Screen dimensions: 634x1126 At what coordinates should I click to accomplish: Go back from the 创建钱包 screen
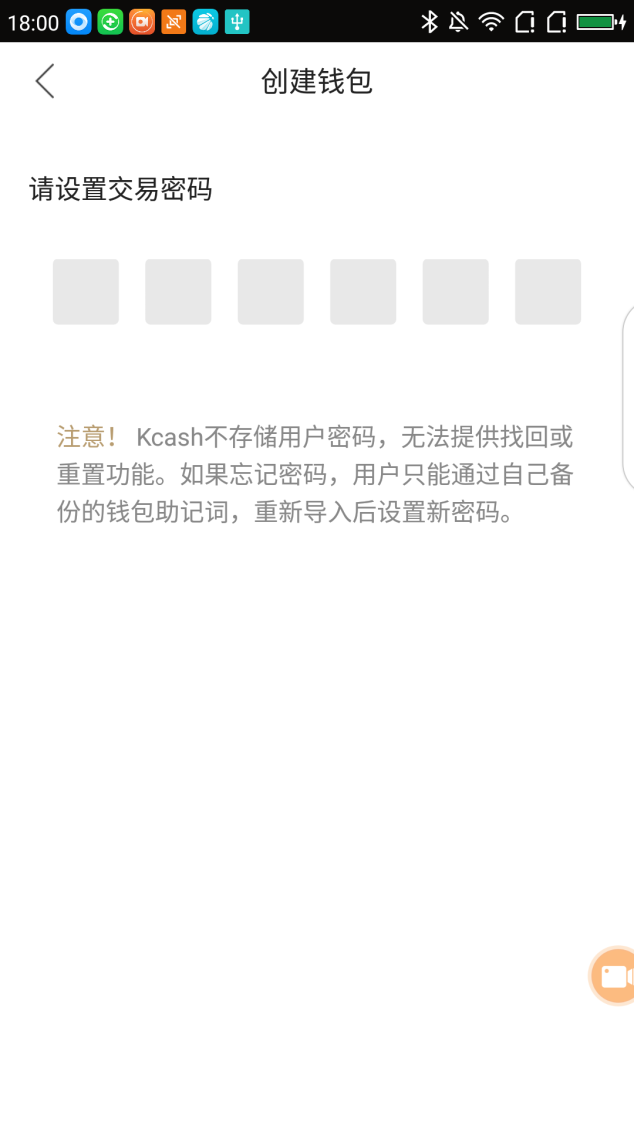coord(44,81)
